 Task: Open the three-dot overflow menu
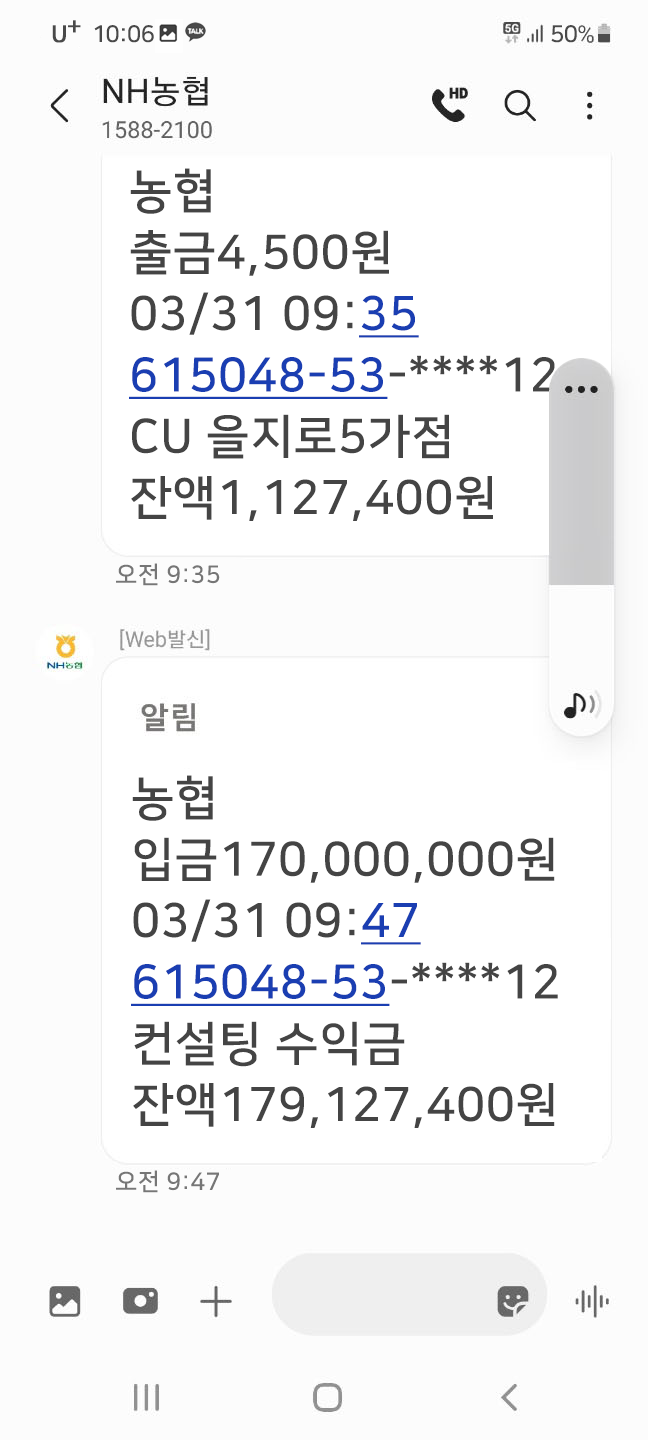[590, 105]
